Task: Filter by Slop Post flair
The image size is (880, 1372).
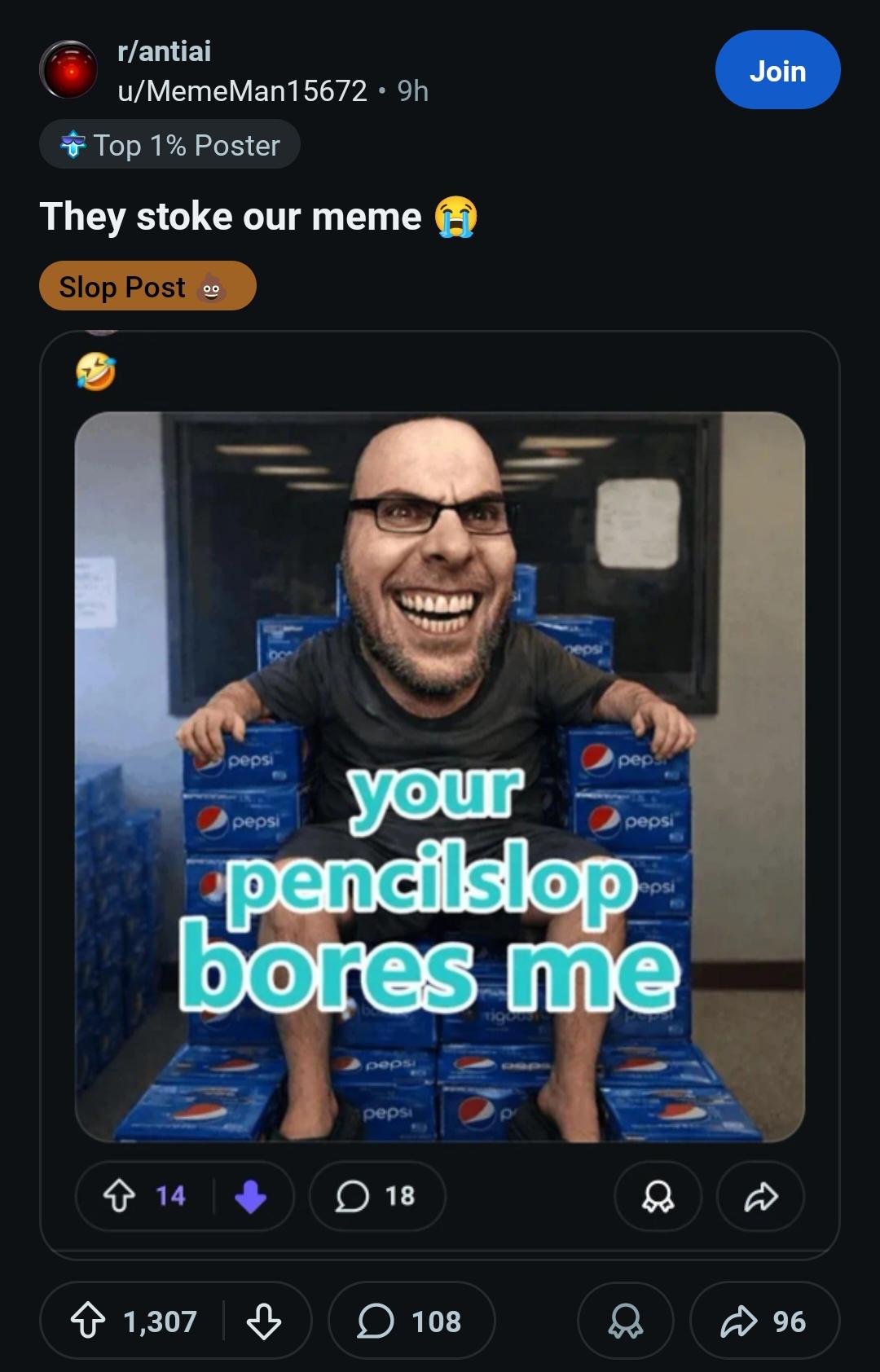Action: (147, 286)
